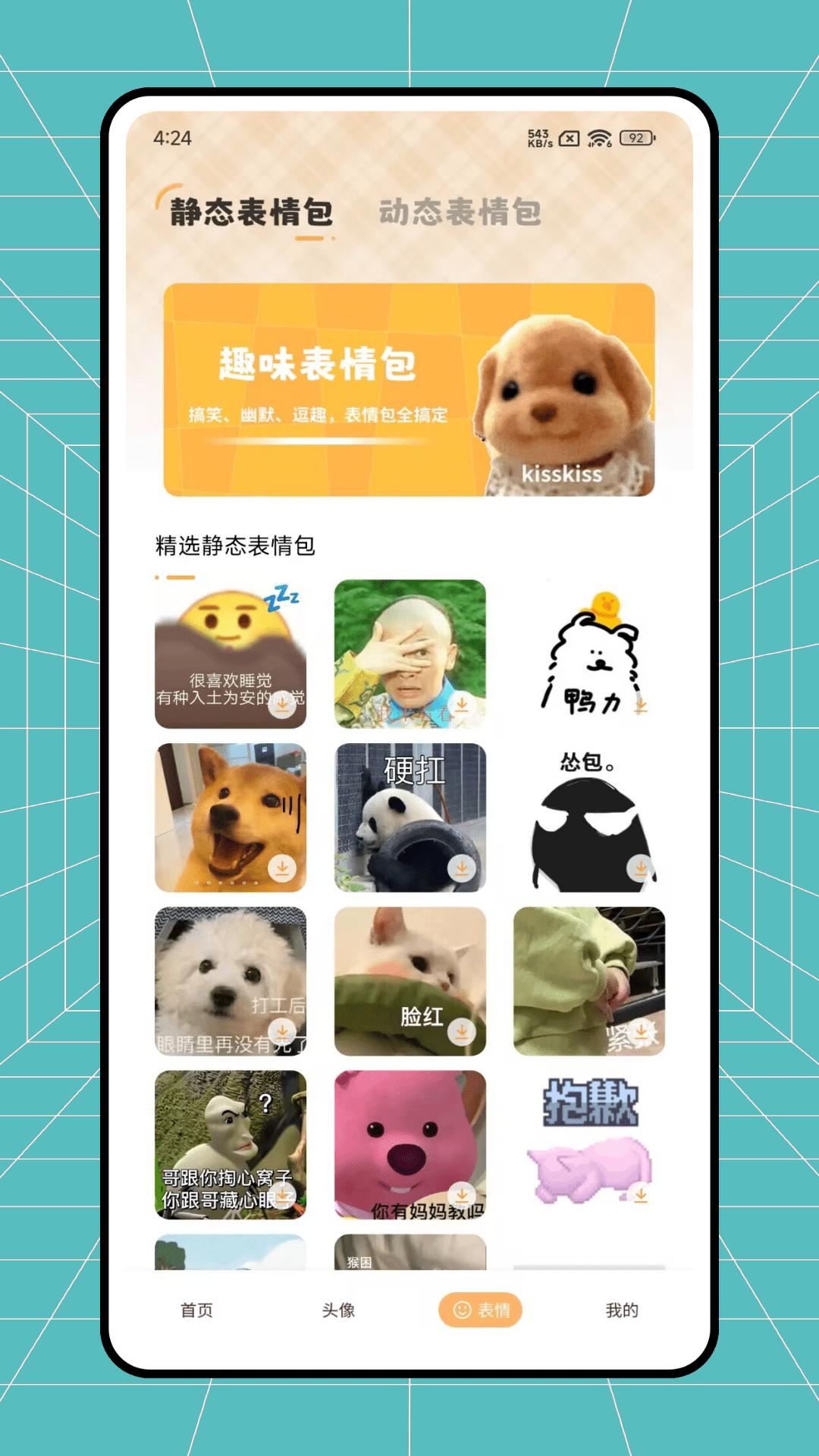
Task: Download the 硬扛 panda sticker
Action: coord(462,868)
